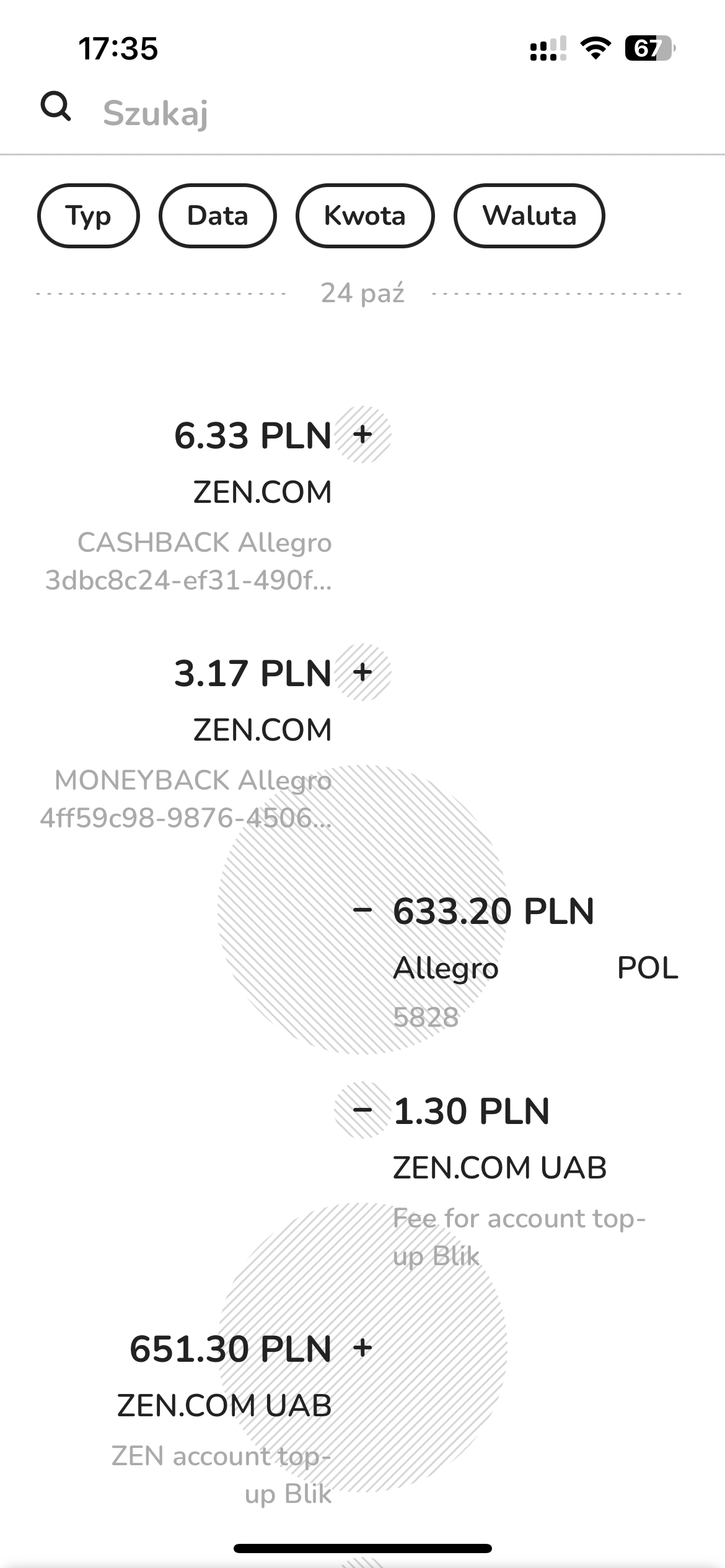
Task: Select the Kwota filter chip
Action: (x=364, y=216)
